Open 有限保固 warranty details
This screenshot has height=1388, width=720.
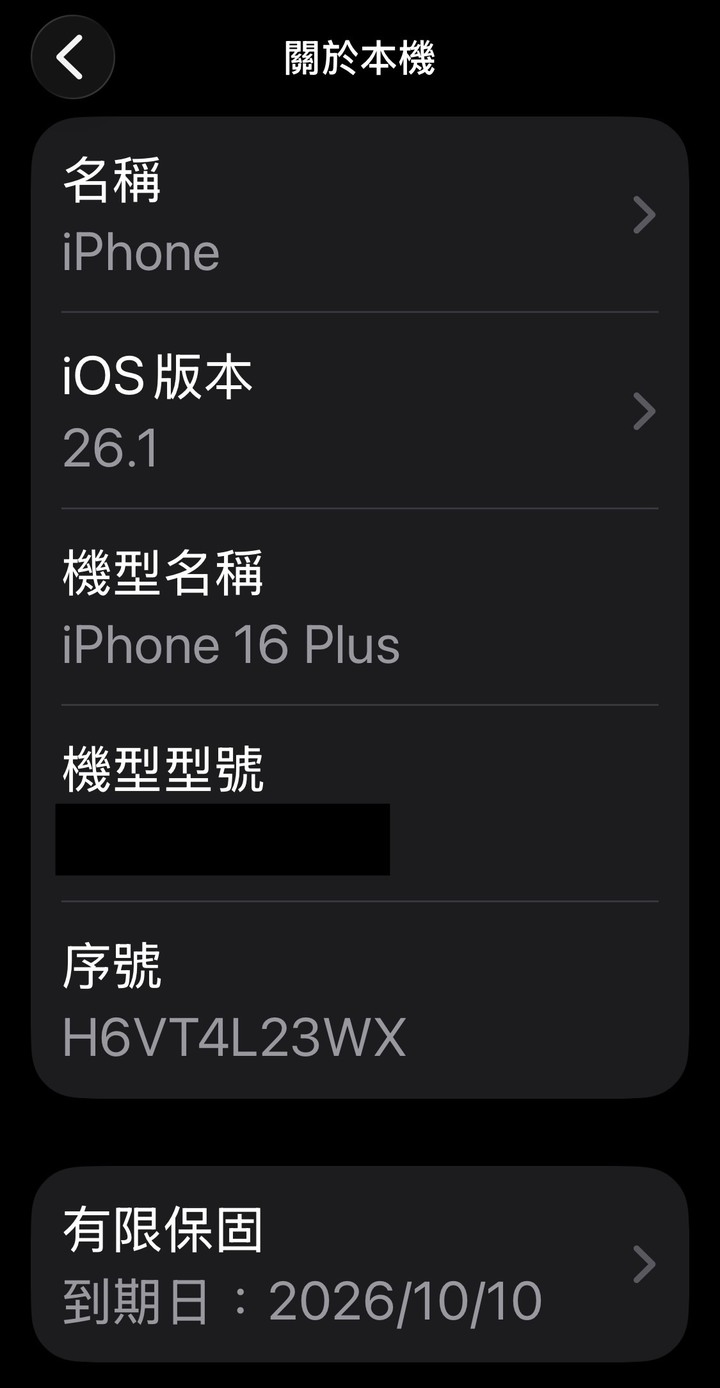pyautogui.click(x=360, y=1264)
